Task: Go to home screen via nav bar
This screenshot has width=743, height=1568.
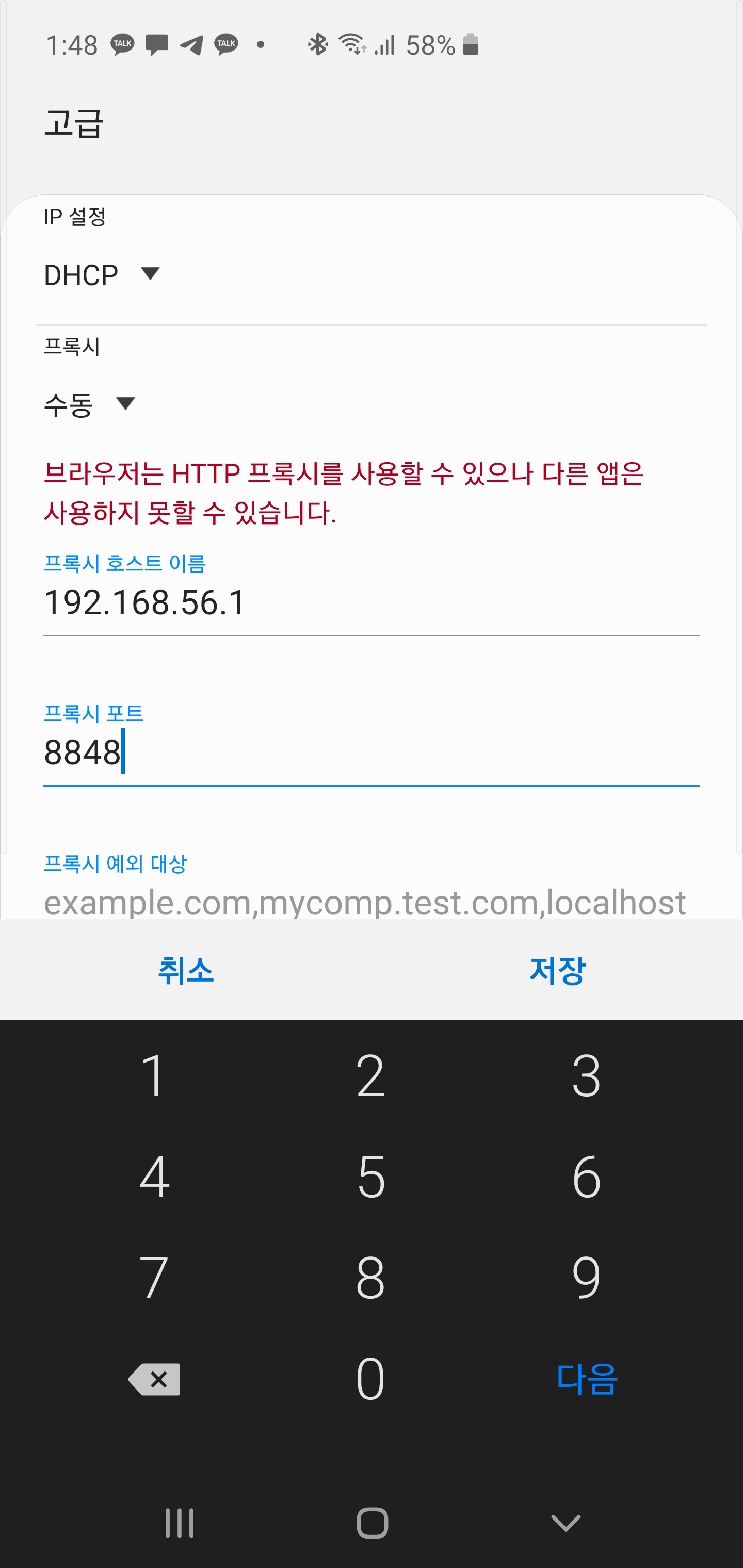Action: pos(372,1523)
